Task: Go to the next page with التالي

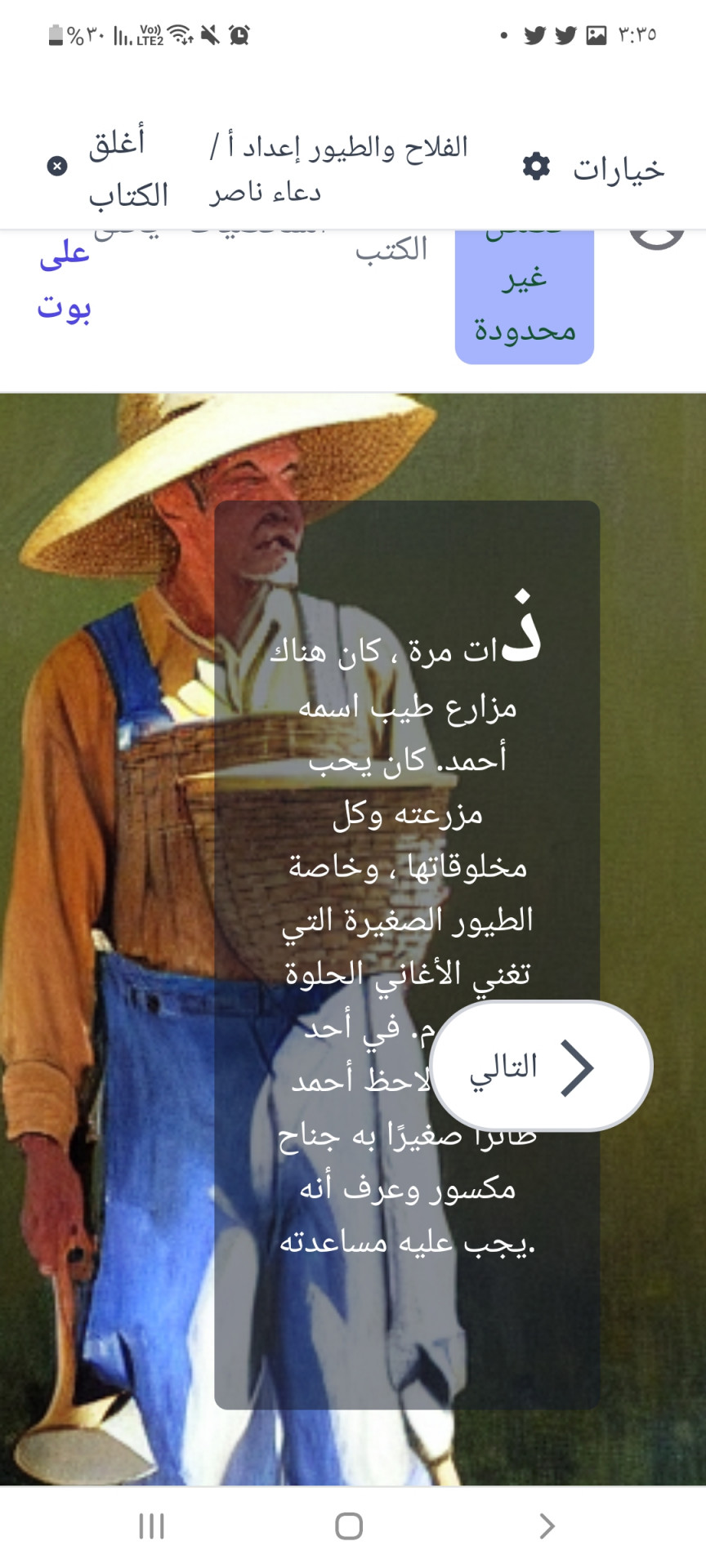Action: pos(540,1067)
